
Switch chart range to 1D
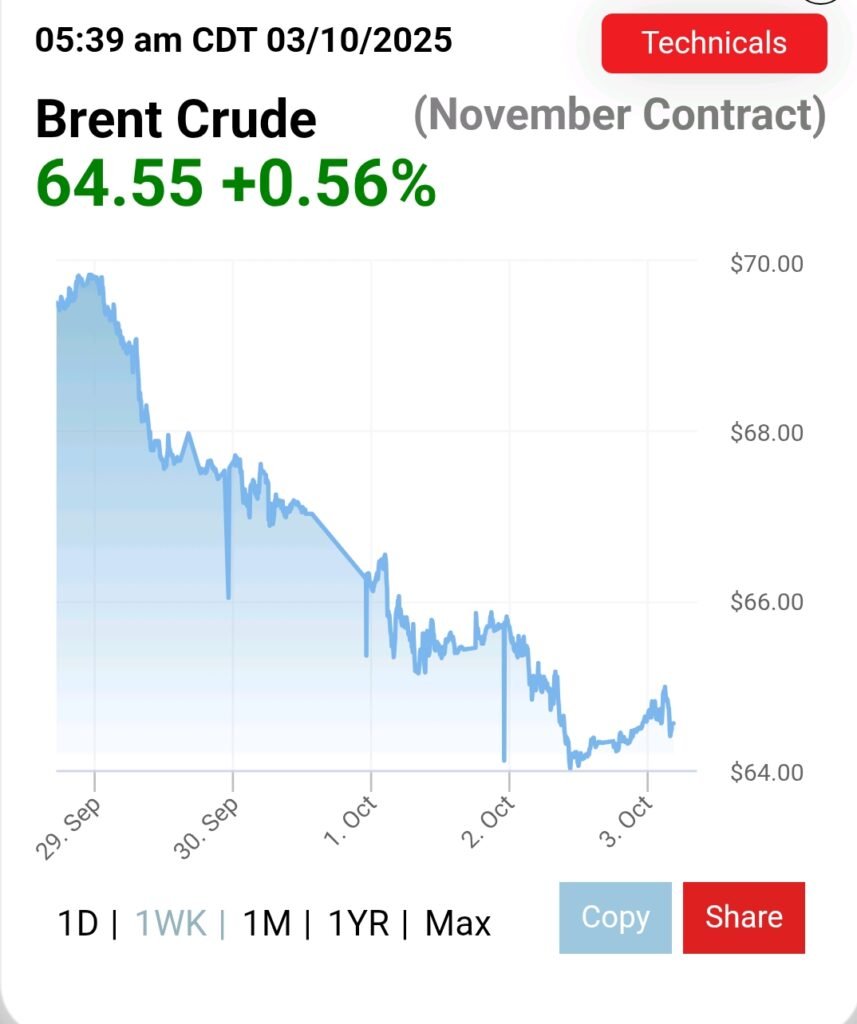coord(78,923)
